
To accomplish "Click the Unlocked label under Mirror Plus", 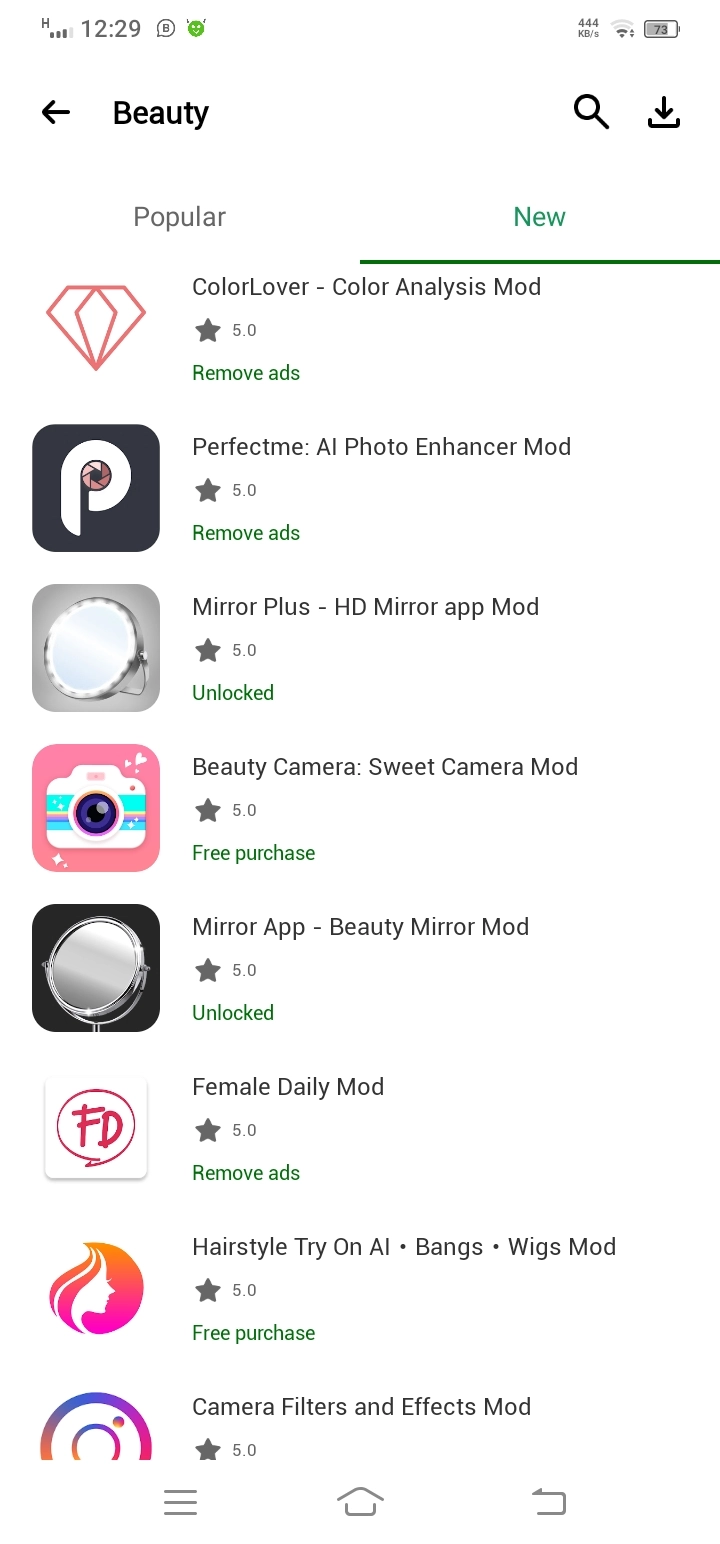I will 232,692.
